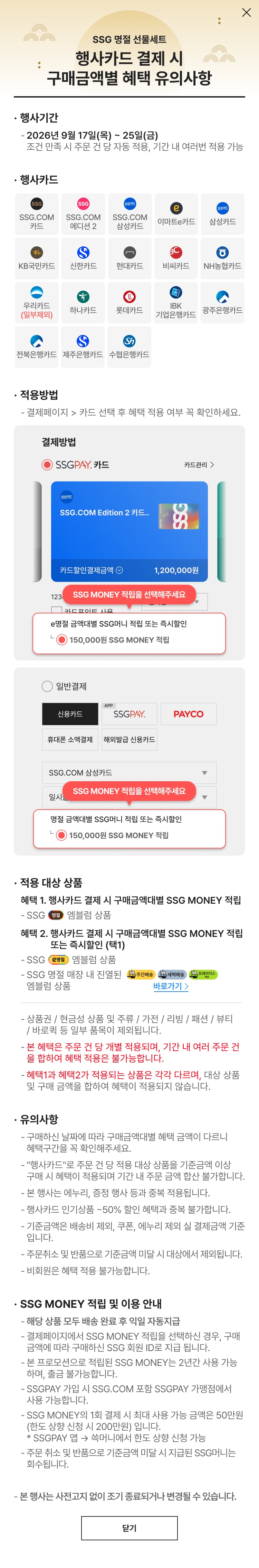Open the 바로가기 link for 엠블럼 상품
The height and width of the screenshot is (1568, 259).
171,985
